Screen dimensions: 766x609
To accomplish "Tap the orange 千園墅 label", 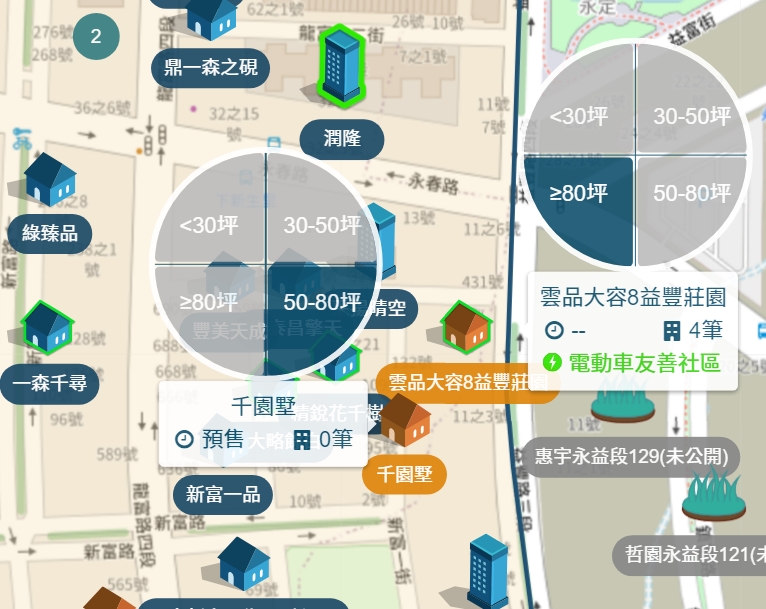I will 403,473.
